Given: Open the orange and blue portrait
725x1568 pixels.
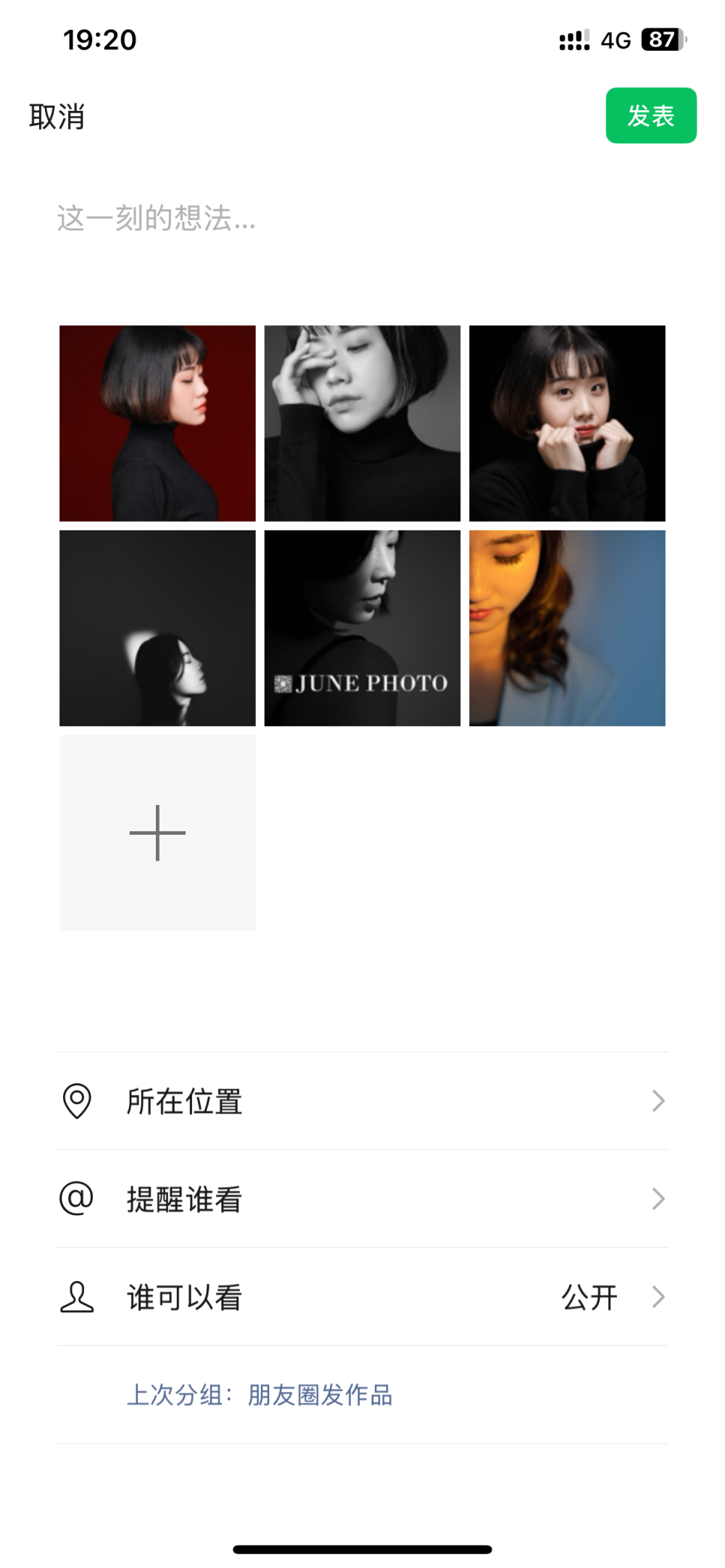Looking at the screenshot, I should (567, 627).
